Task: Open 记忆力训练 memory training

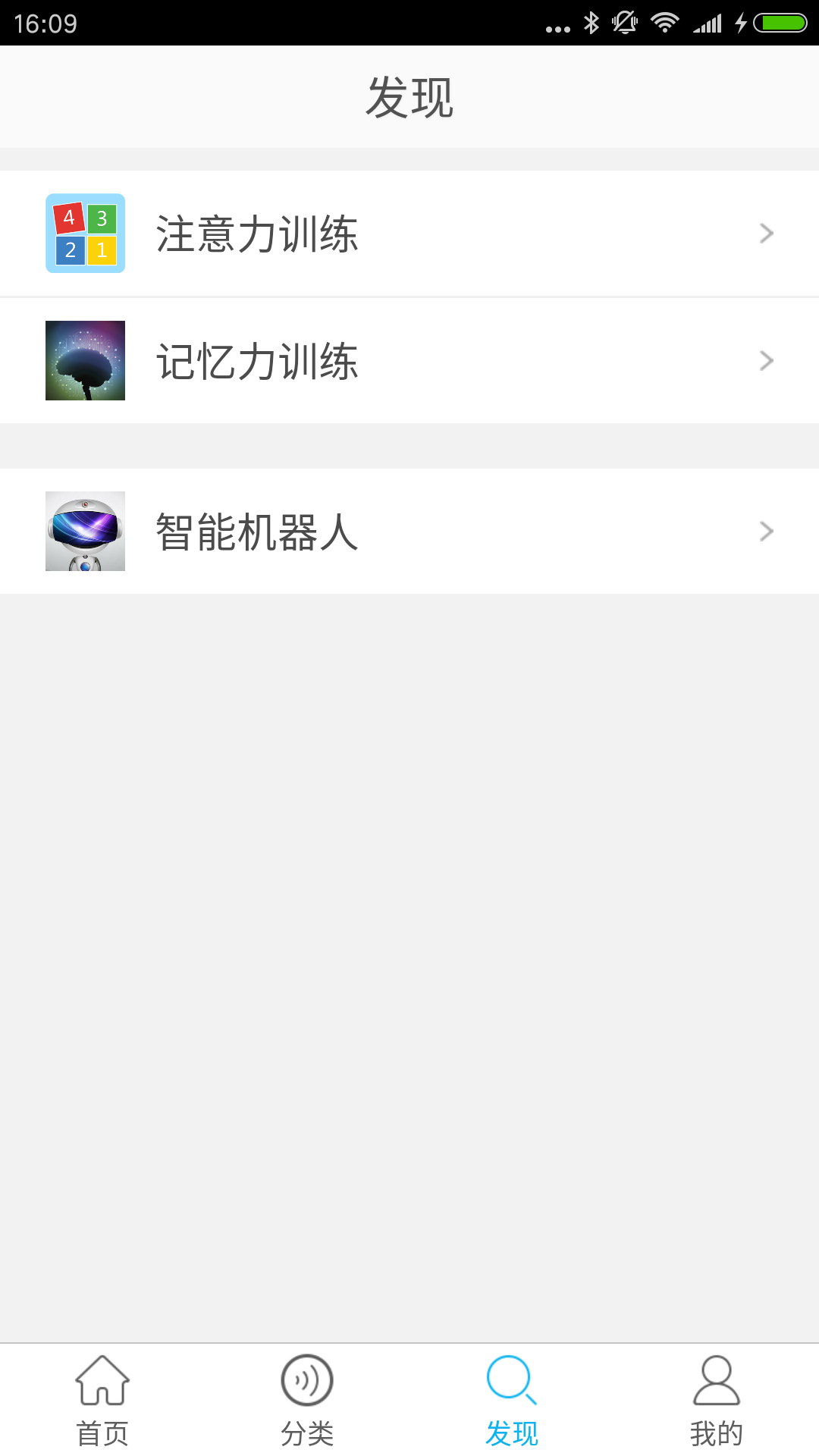Action: click(409, 361)
